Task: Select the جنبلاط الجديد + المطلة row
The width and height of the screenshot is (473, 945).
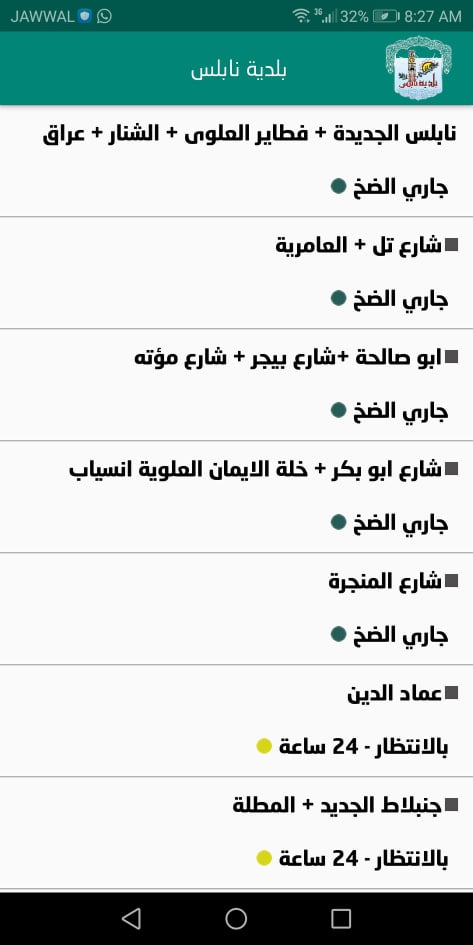Action: 236,834
